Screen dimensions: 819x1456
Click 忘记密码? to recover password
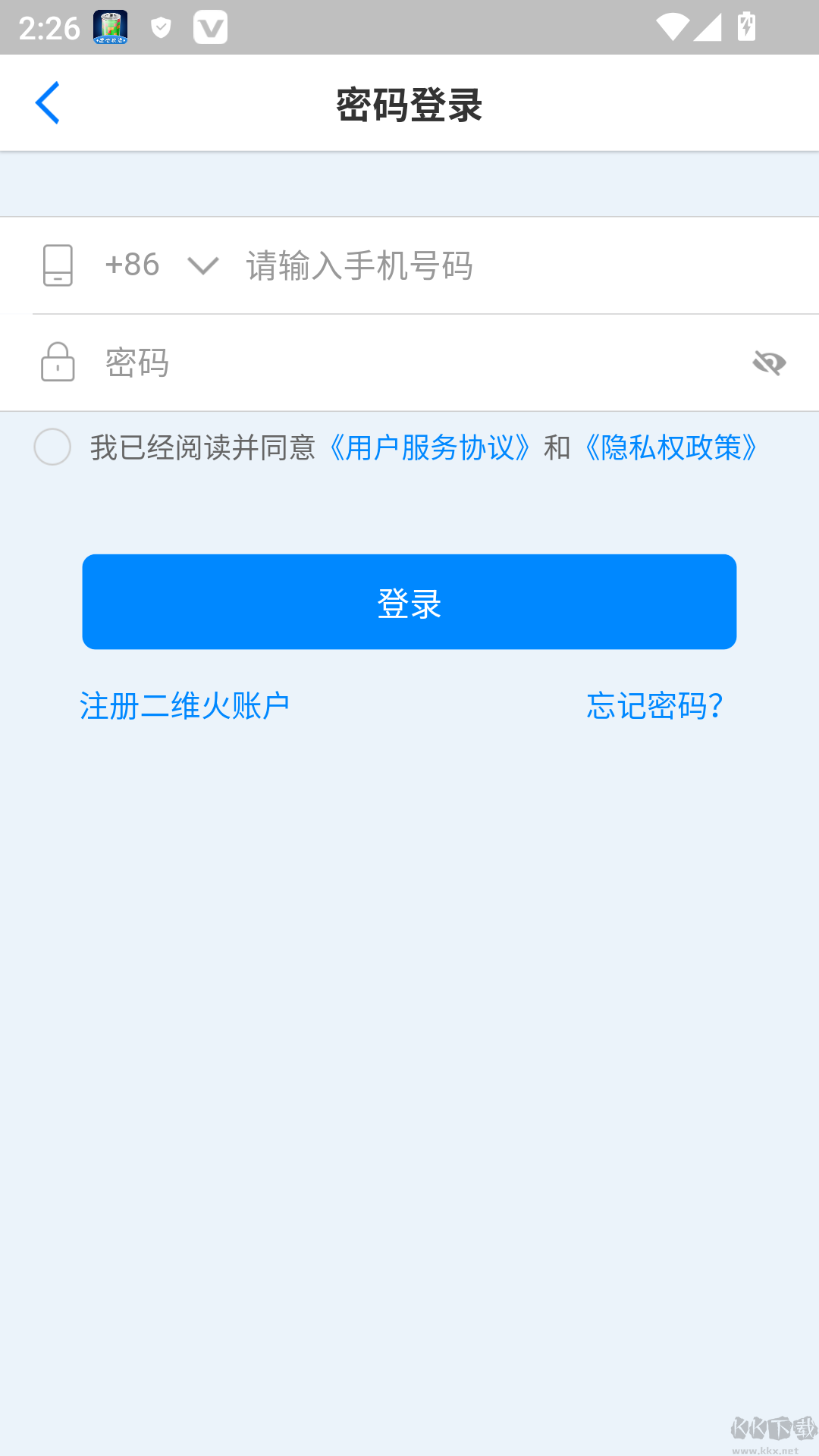(654, 706)
